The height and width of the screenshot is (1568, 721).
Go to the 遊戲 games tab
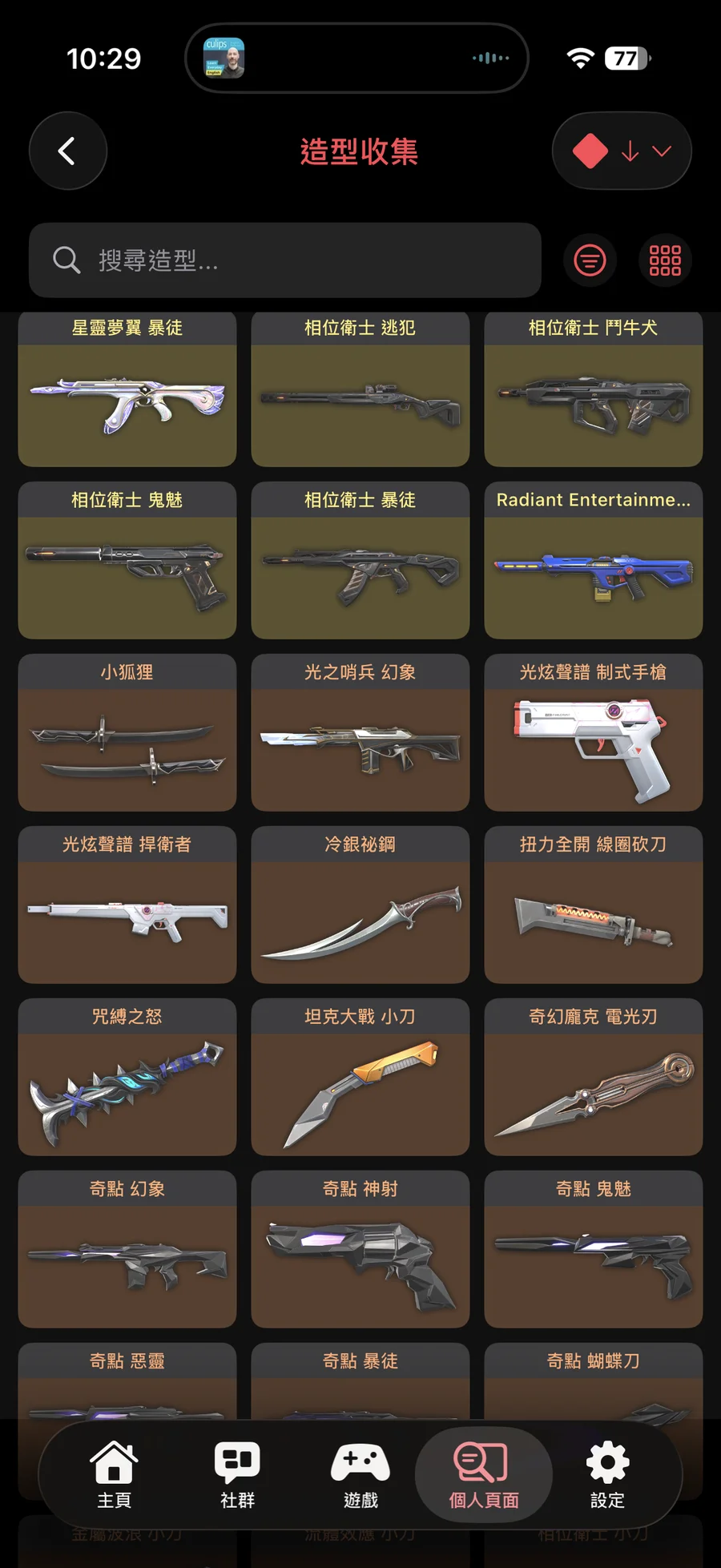[360, 1475]
